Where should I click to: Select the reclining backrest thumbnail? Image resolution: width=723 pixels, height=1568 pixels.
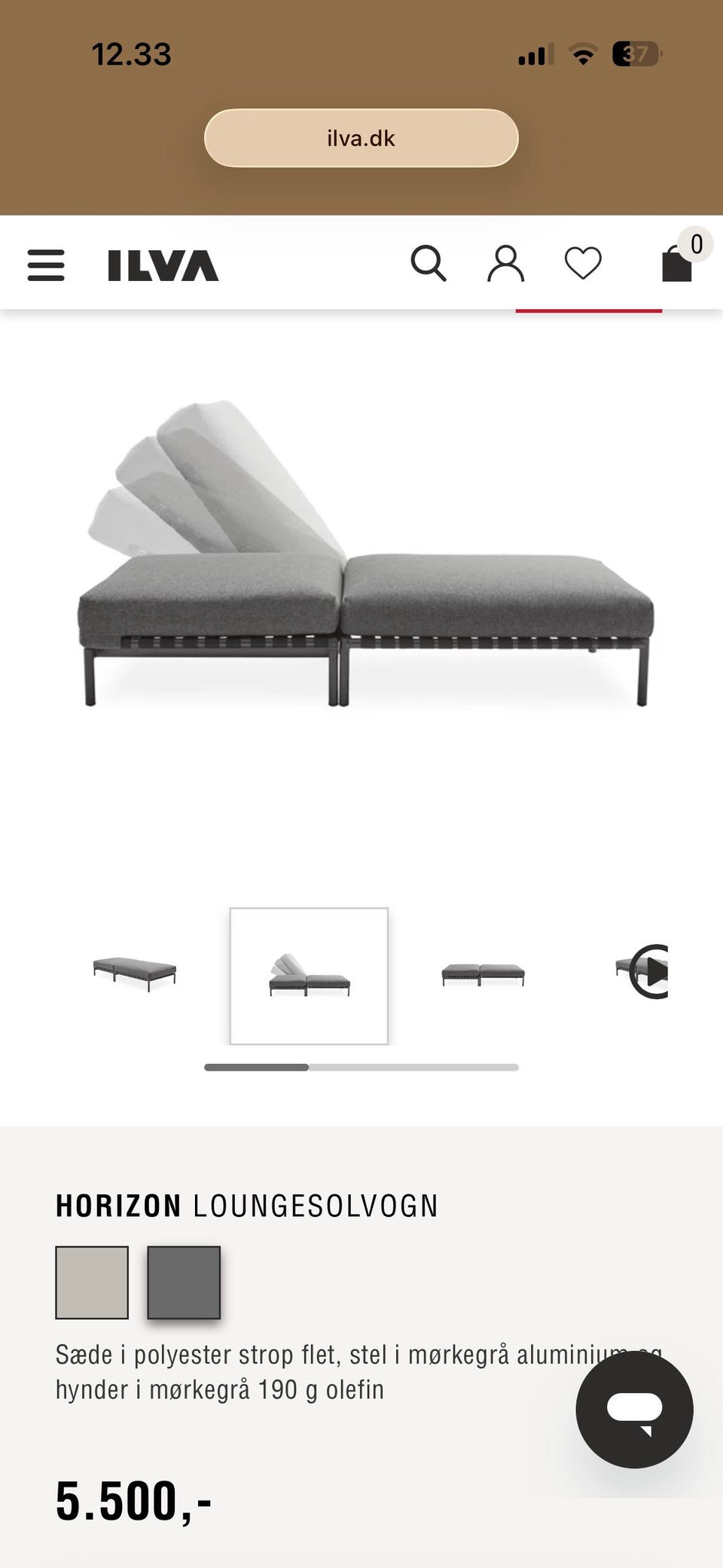(309, 976)
